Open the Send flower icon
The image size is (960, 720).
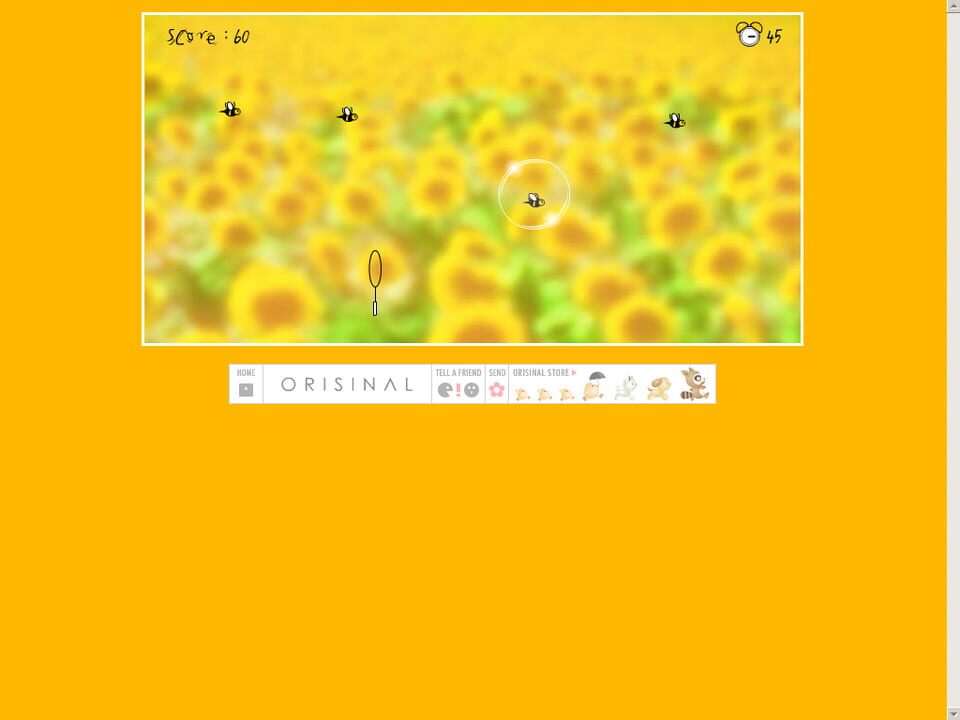497,388
